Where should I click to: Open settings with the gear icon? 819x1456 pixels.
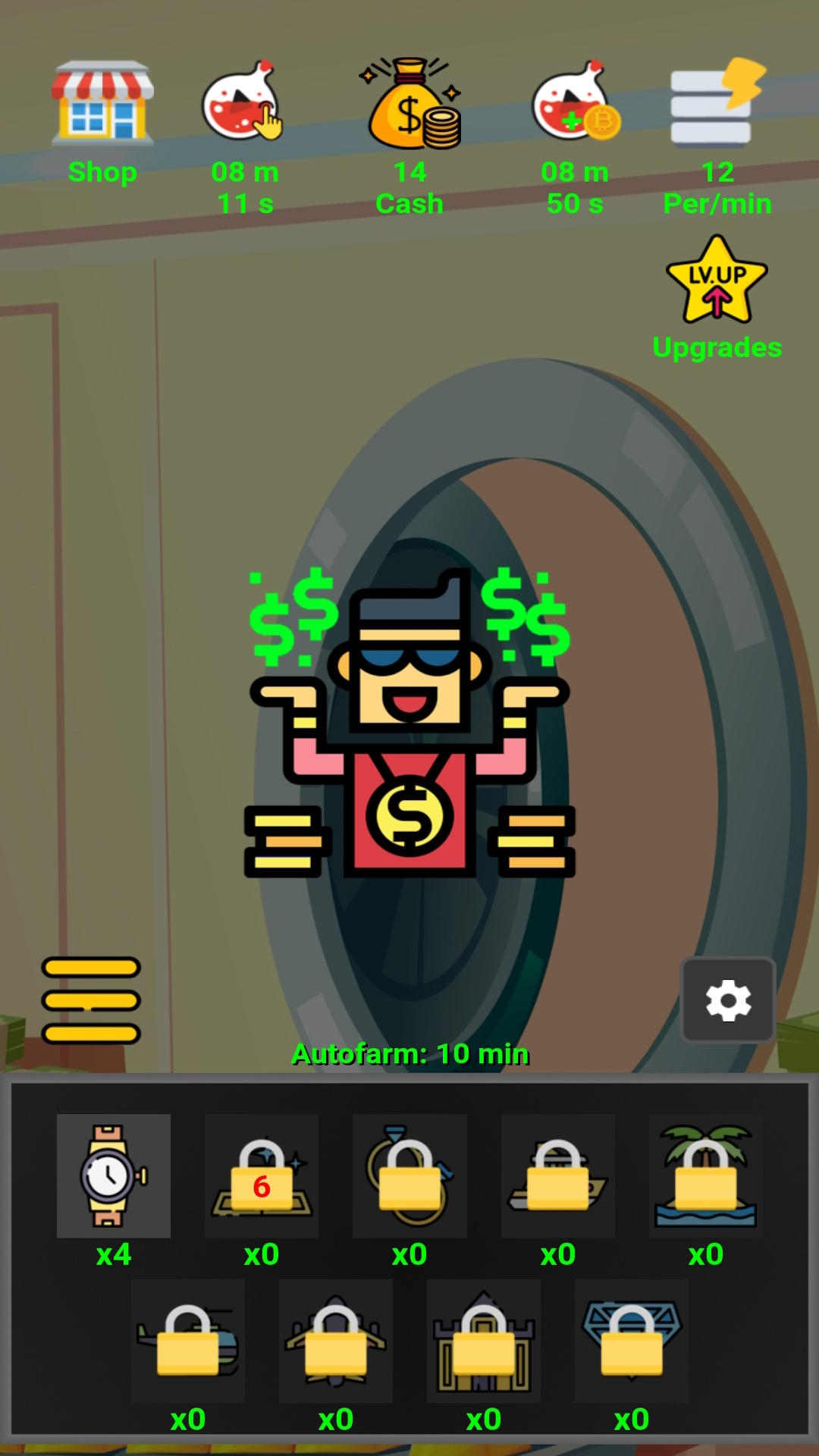pos(728,1000)
